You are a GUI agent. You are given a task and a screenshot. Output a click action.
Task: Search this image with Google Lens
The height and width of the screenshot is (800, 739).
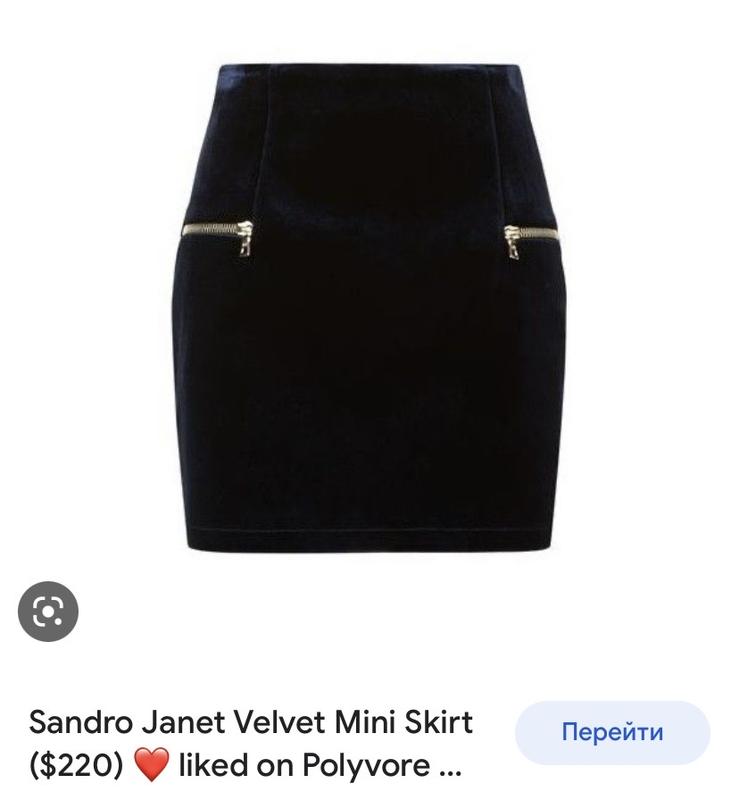(x=48, y=610)
